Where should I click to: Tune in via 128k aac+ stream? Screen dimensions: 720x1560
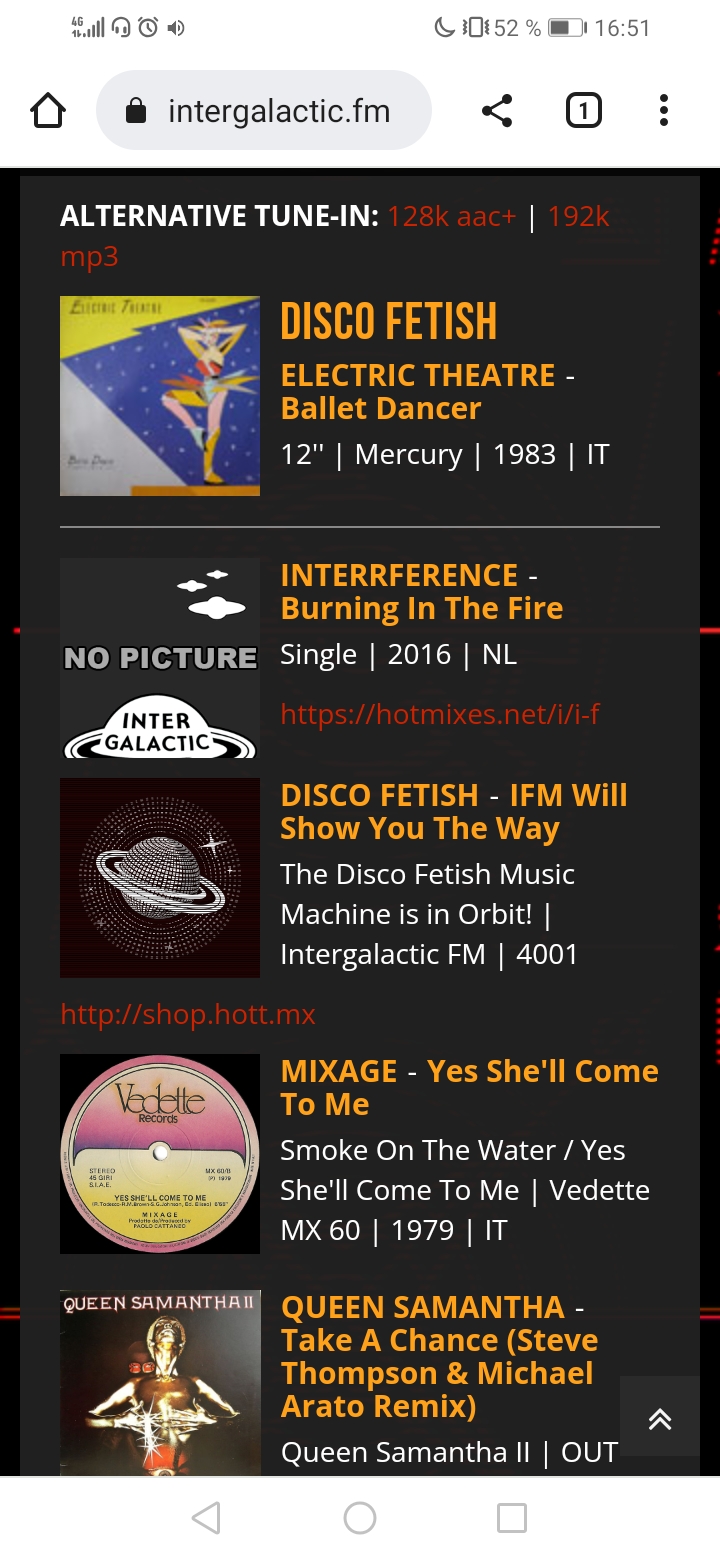pos(451,216)
